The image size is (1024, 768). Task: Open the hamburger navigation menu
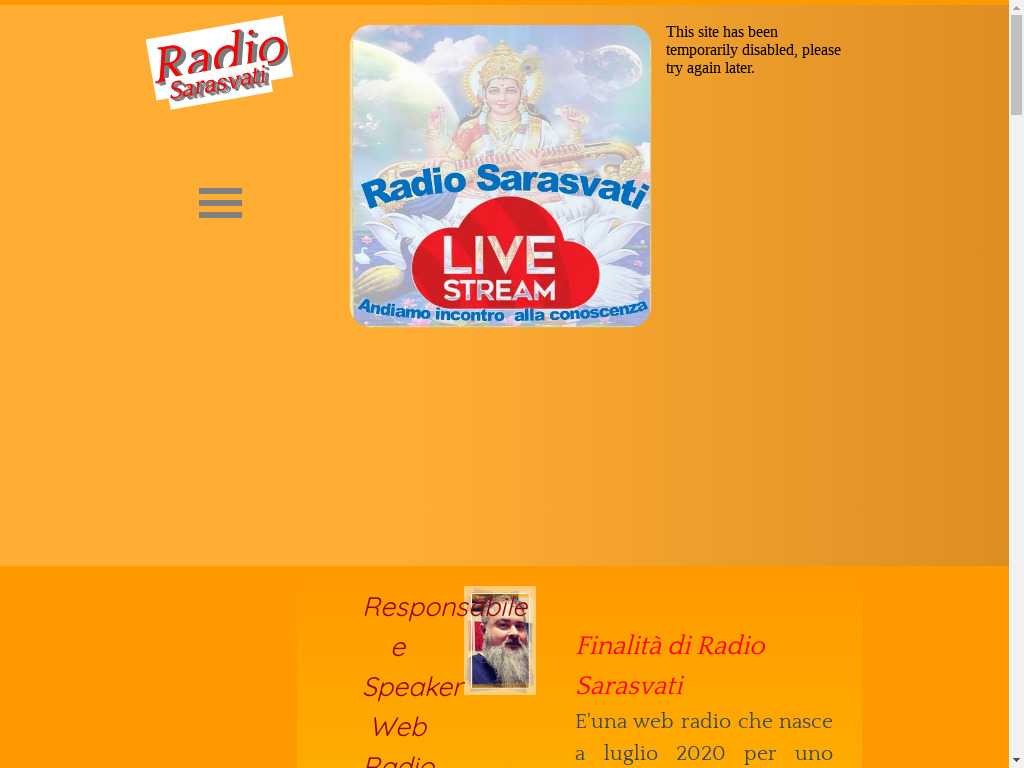(220, 203)
